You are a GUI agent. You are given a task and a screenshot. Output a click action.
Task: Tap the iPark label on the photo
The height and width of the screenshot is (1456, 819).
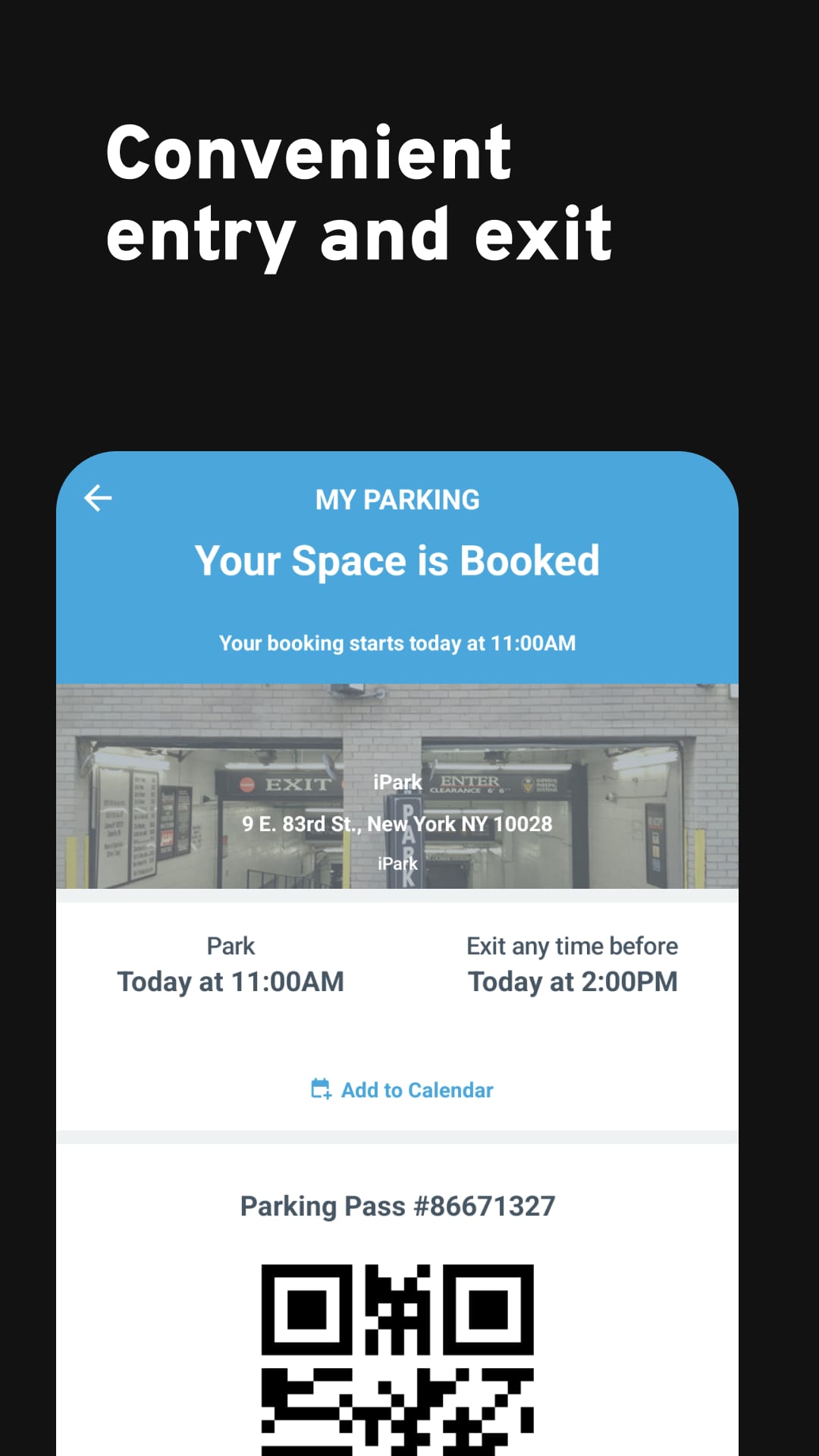pos(397,781)
